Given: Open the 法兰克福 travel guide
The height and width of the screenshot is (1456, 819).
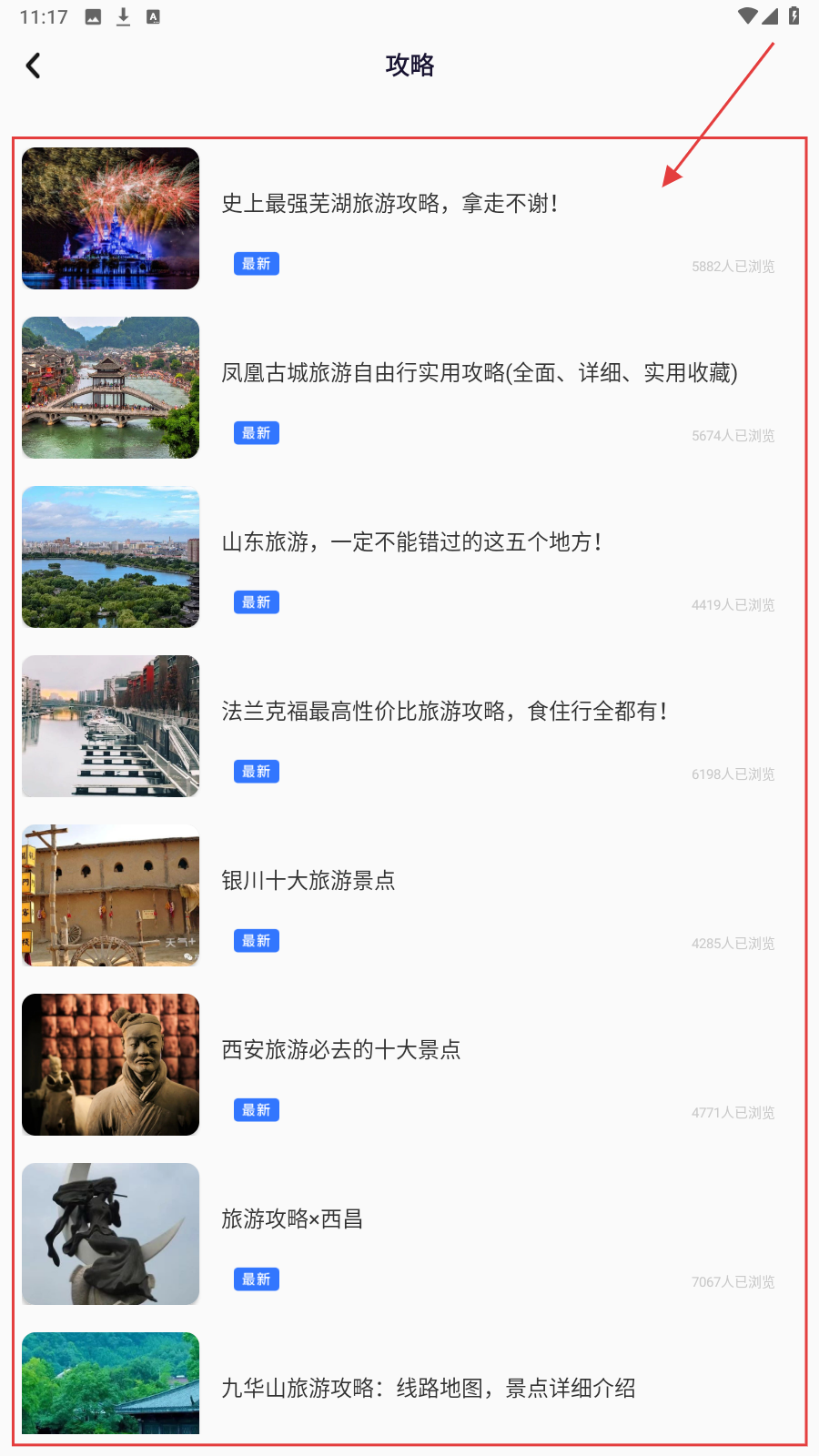Looking at the screenshot, I should coord(444,712).
